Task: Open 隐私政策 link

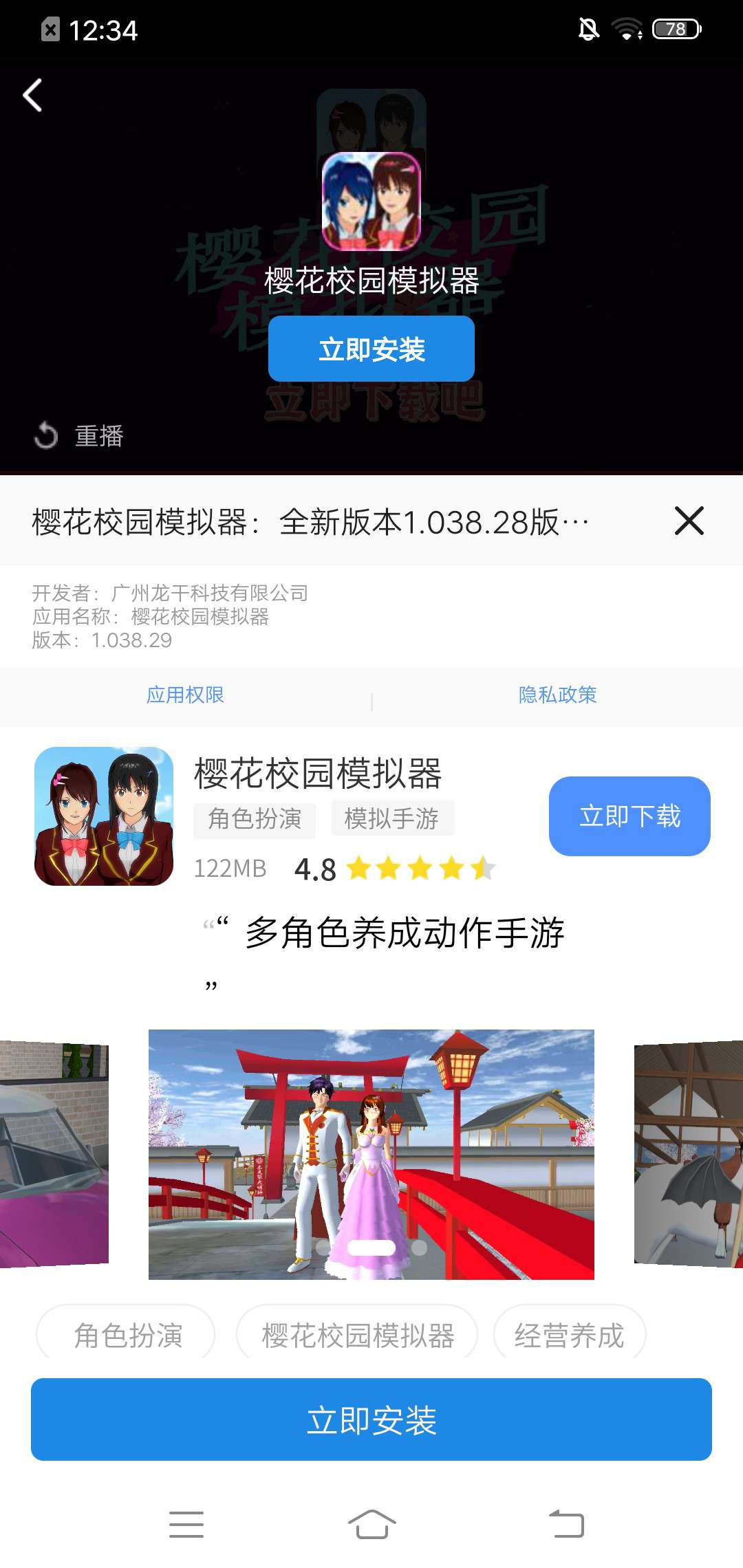Action: coord(557,695)
